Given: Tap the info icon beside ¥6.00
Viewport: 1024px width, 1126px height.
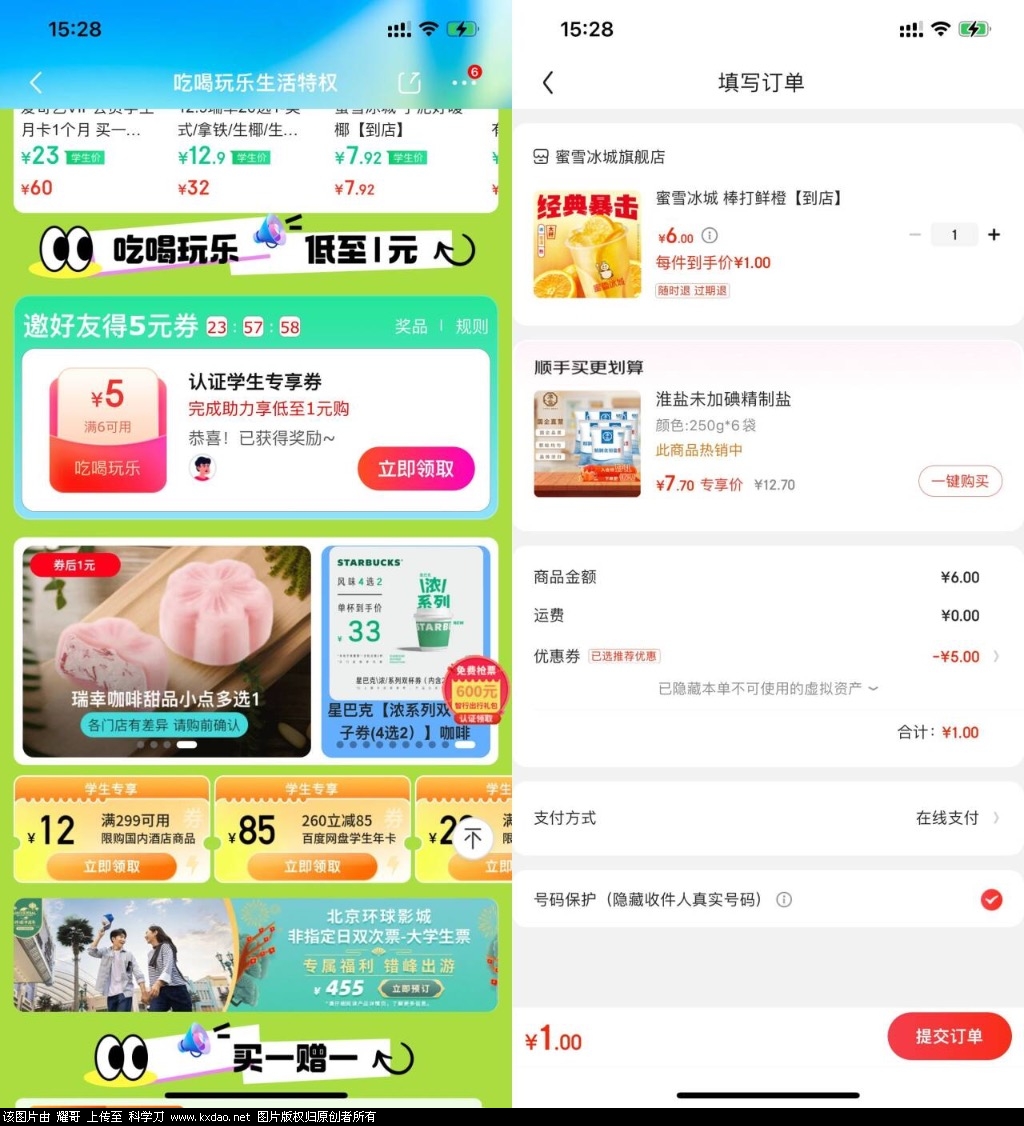Looking at the screenshot, I should point(710,236).
